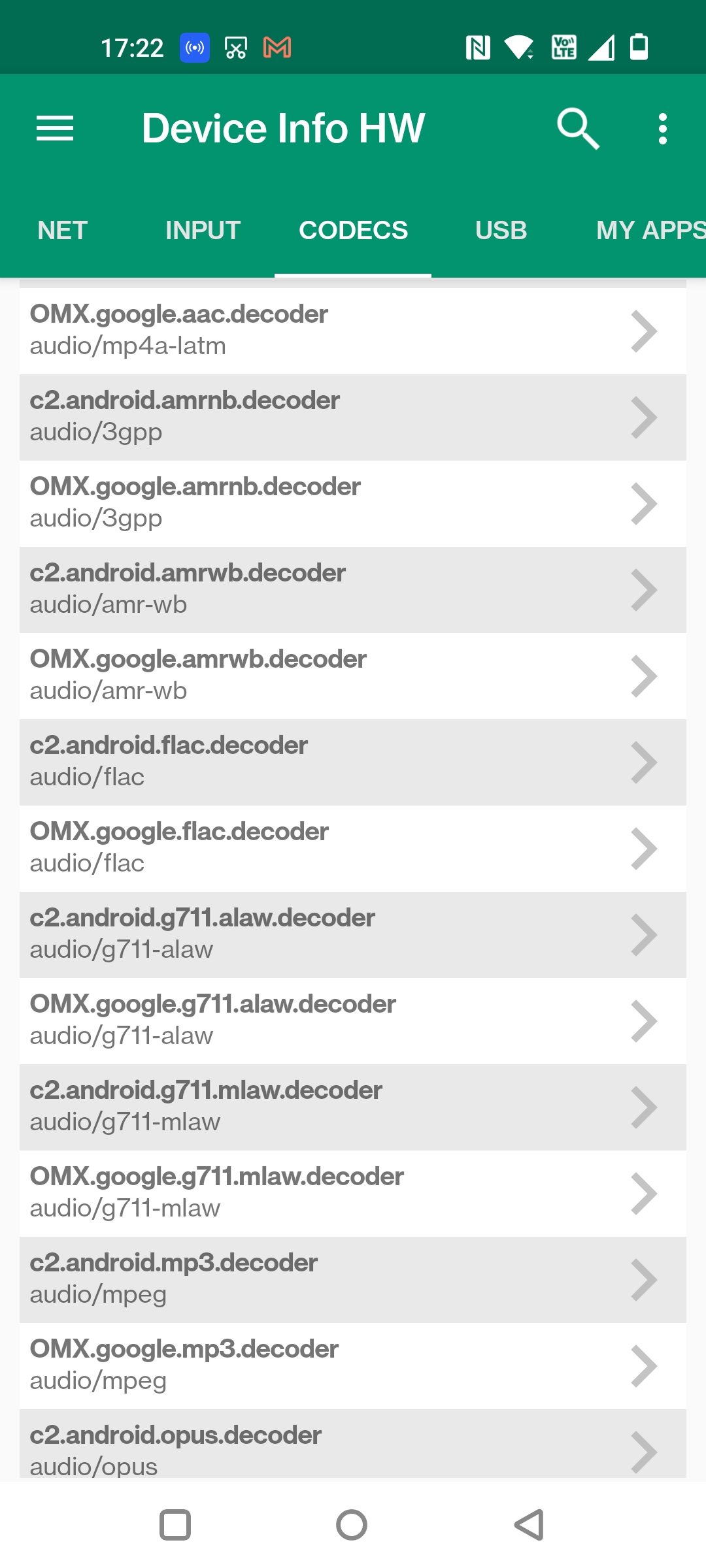The height and width of the screenshot is (1568, 706).
Task: Go to the system home screen
Action: pyautogui.click(x=352, y=1525)
